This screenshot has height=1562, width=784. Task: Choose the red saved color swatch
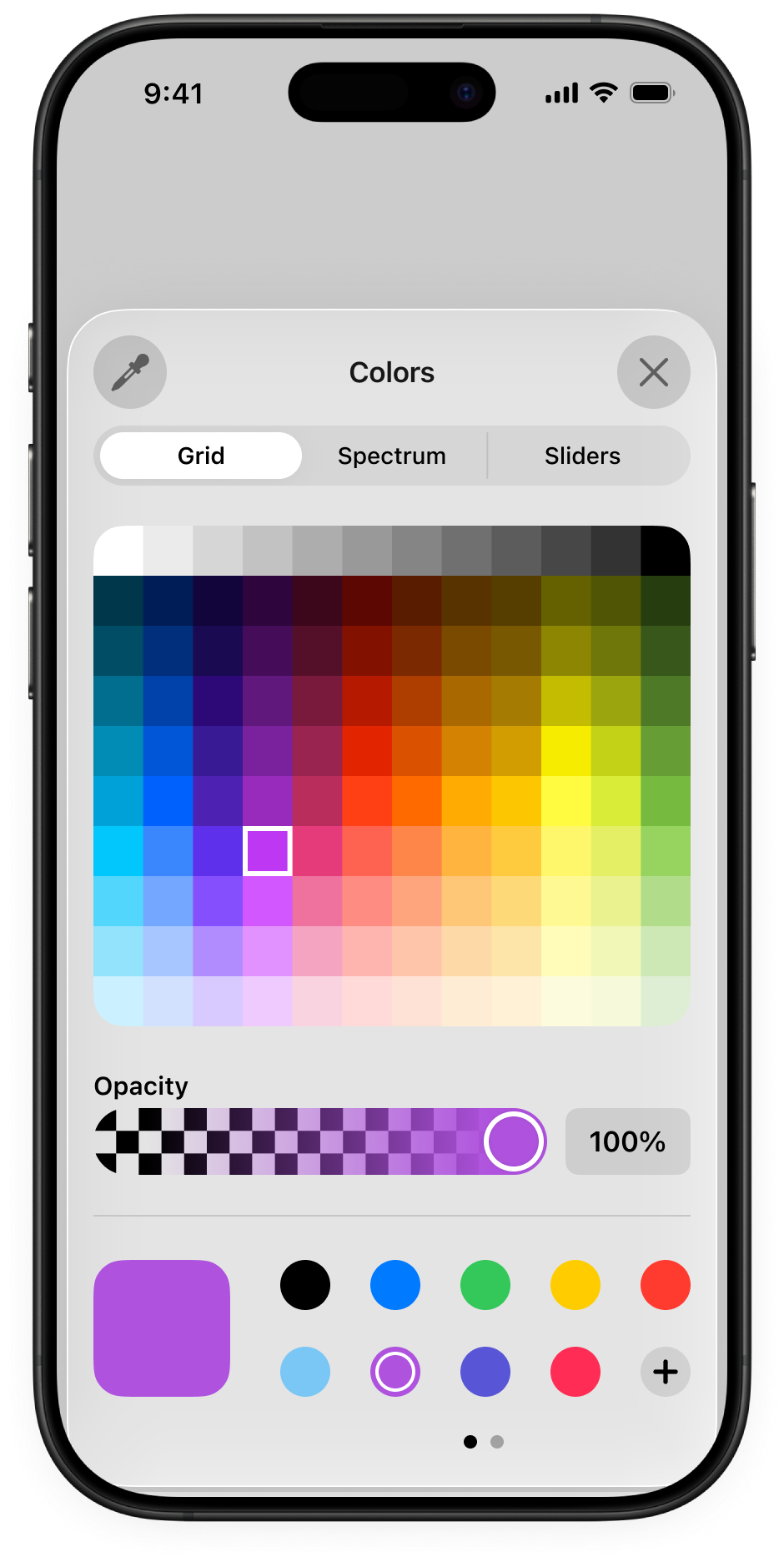(x=665, y=1284)
